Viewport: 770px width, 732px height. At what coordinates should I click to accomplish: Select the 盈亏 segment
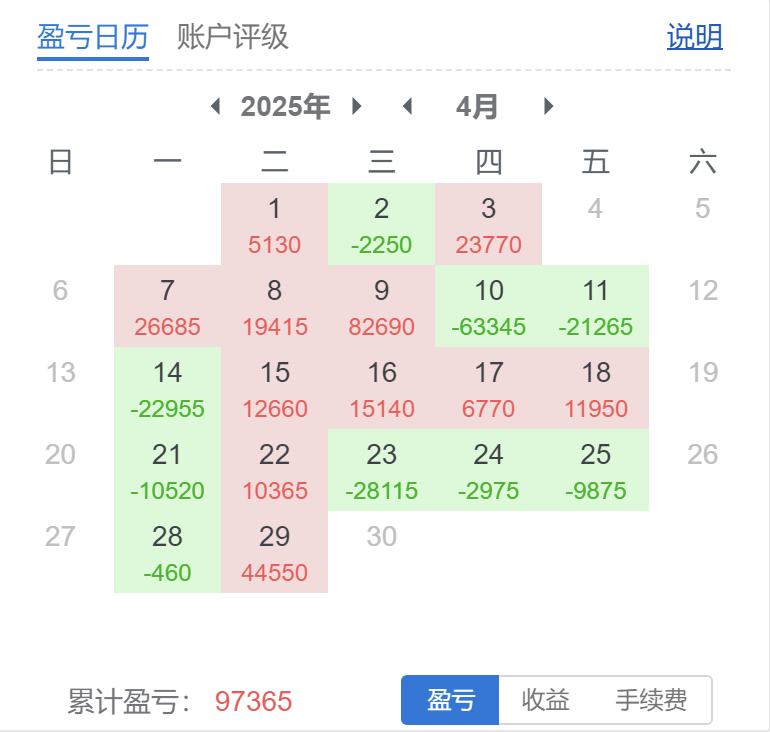click(x=450, y=700)
